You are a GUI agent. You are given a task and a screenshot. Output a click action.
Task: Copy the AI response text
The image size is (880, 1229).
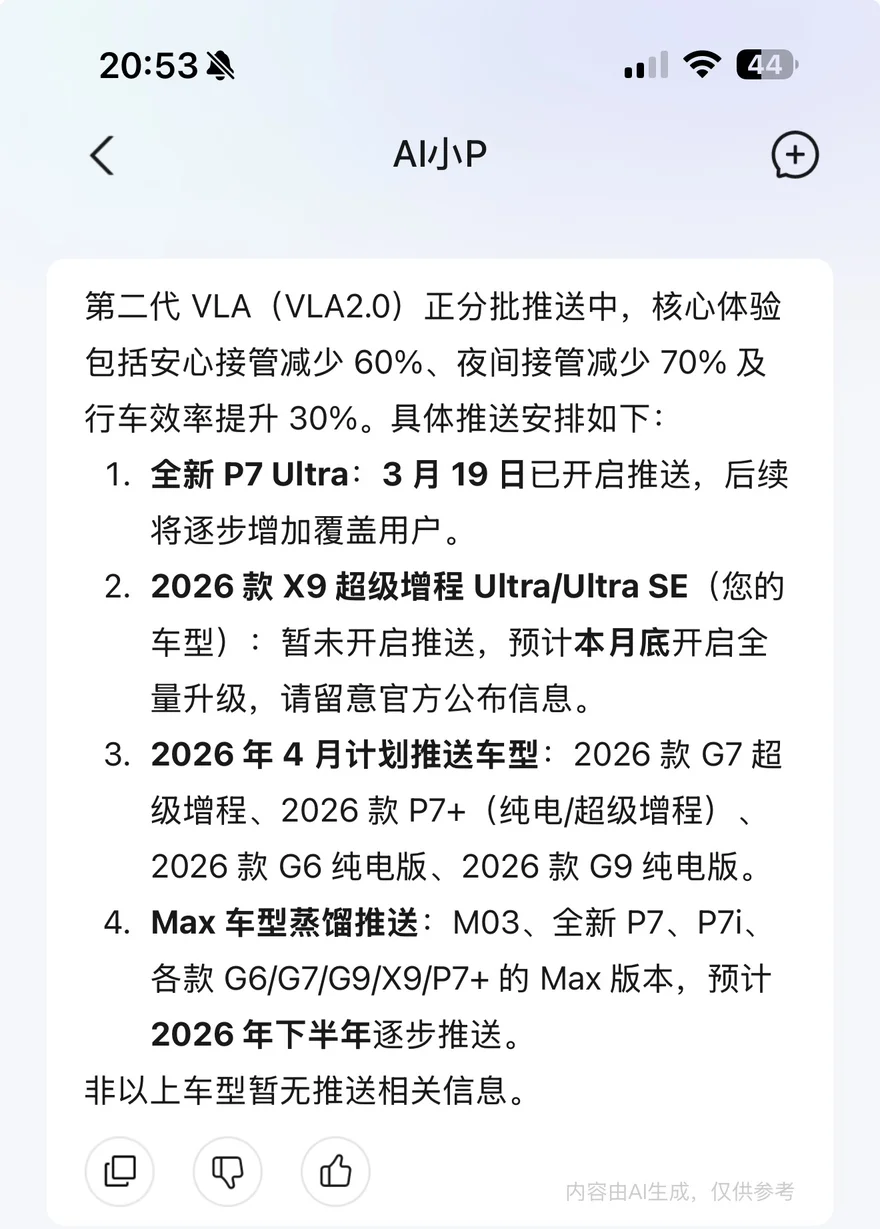pyautogui.click(x=120, y=1171)
